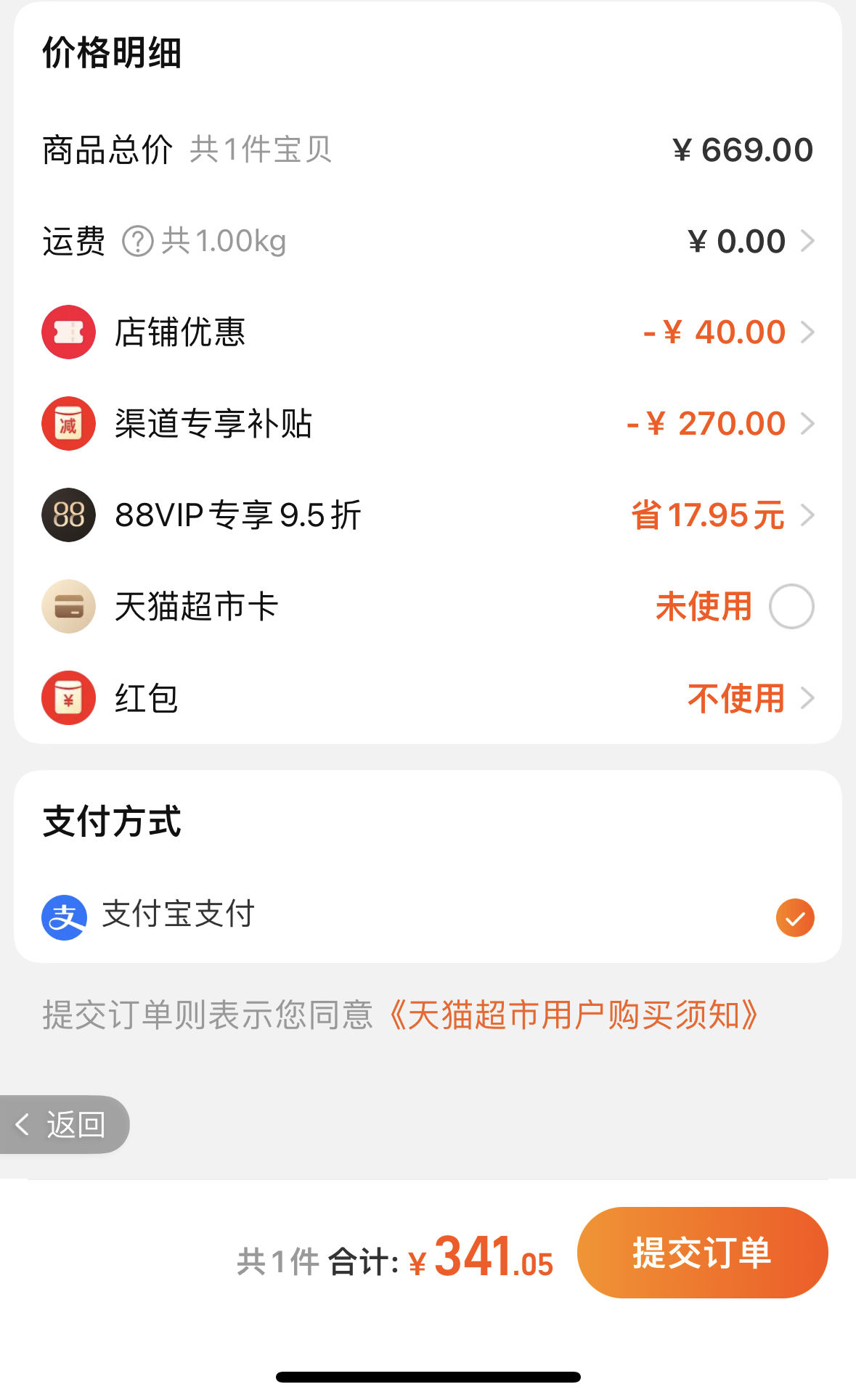Select 支付宝支付 as payment method
This screenshot has height=1400, width=856.
[428, 917]
